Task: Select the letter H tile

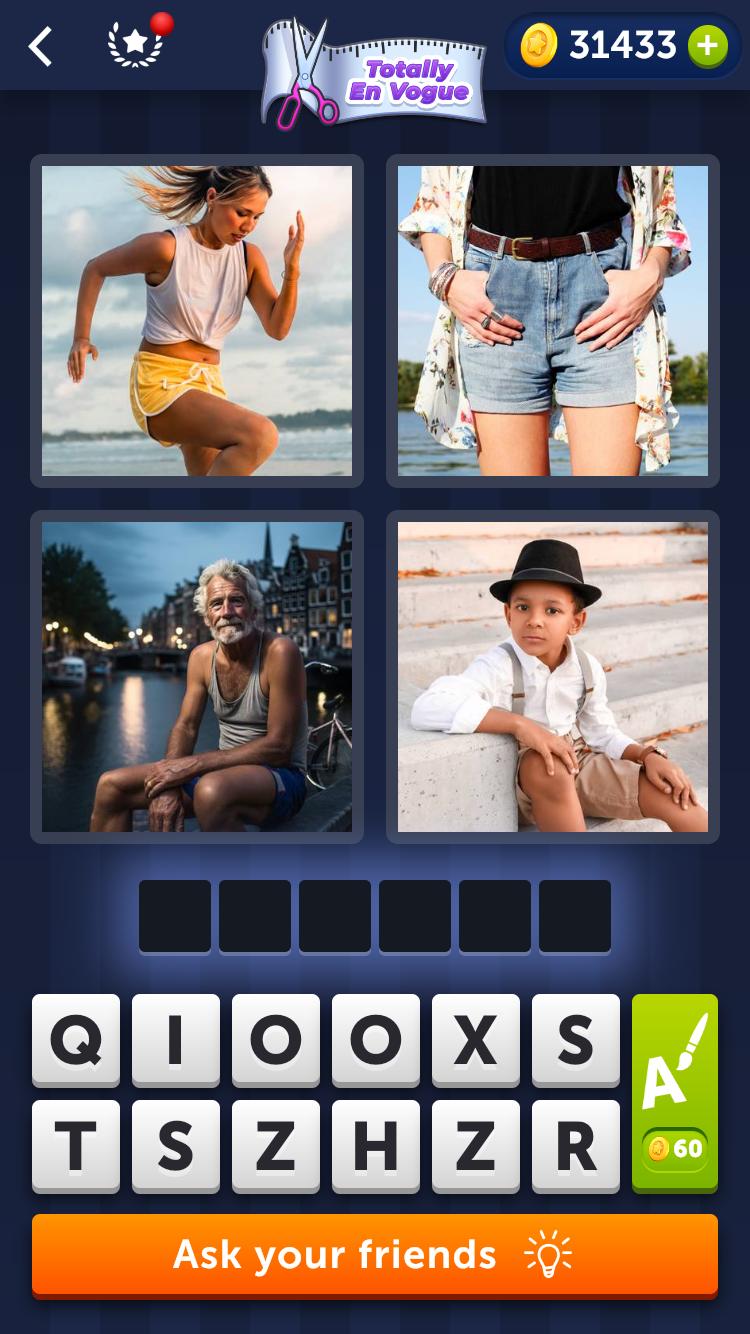Action: (376, 1146)
